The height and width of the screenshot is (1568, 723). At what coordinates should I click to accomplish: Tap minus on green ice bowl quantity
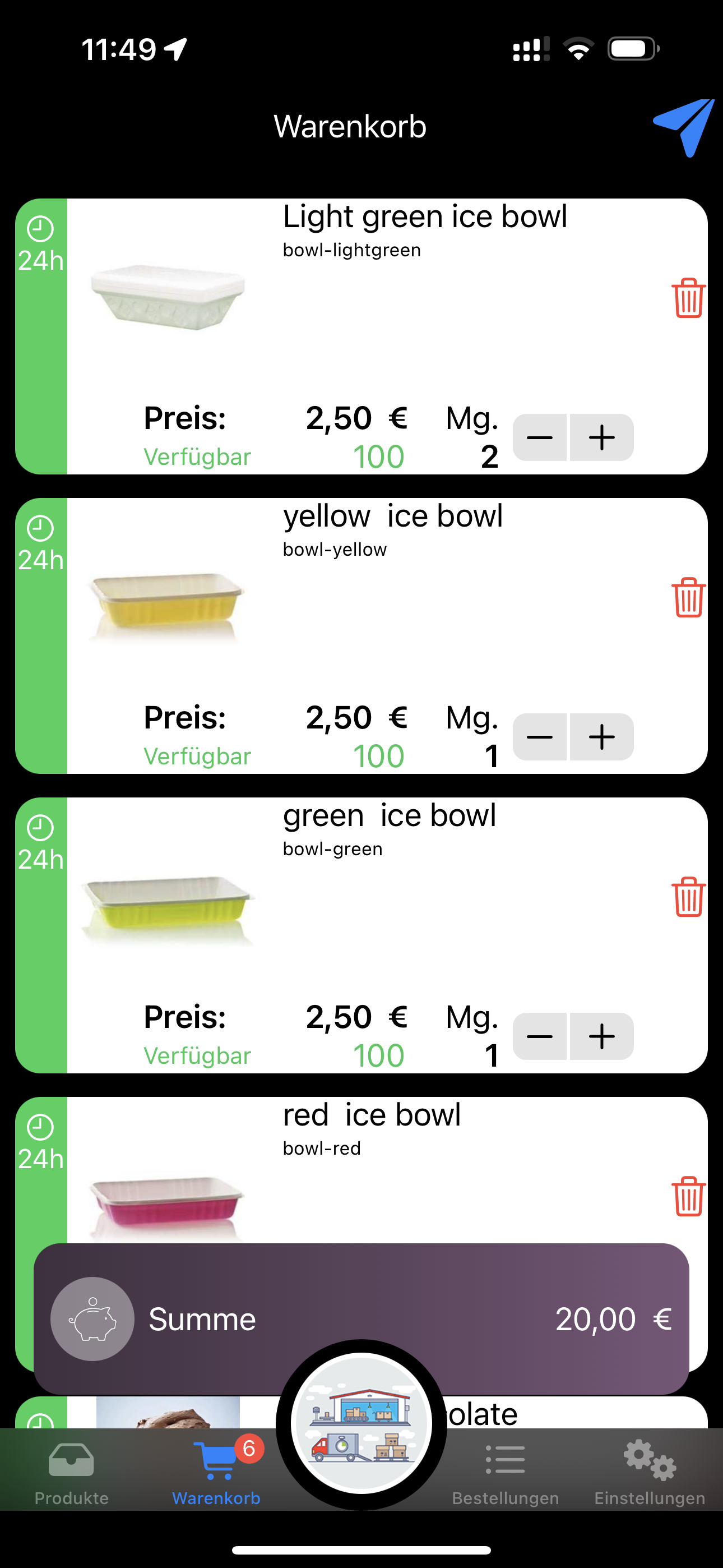540,1036
